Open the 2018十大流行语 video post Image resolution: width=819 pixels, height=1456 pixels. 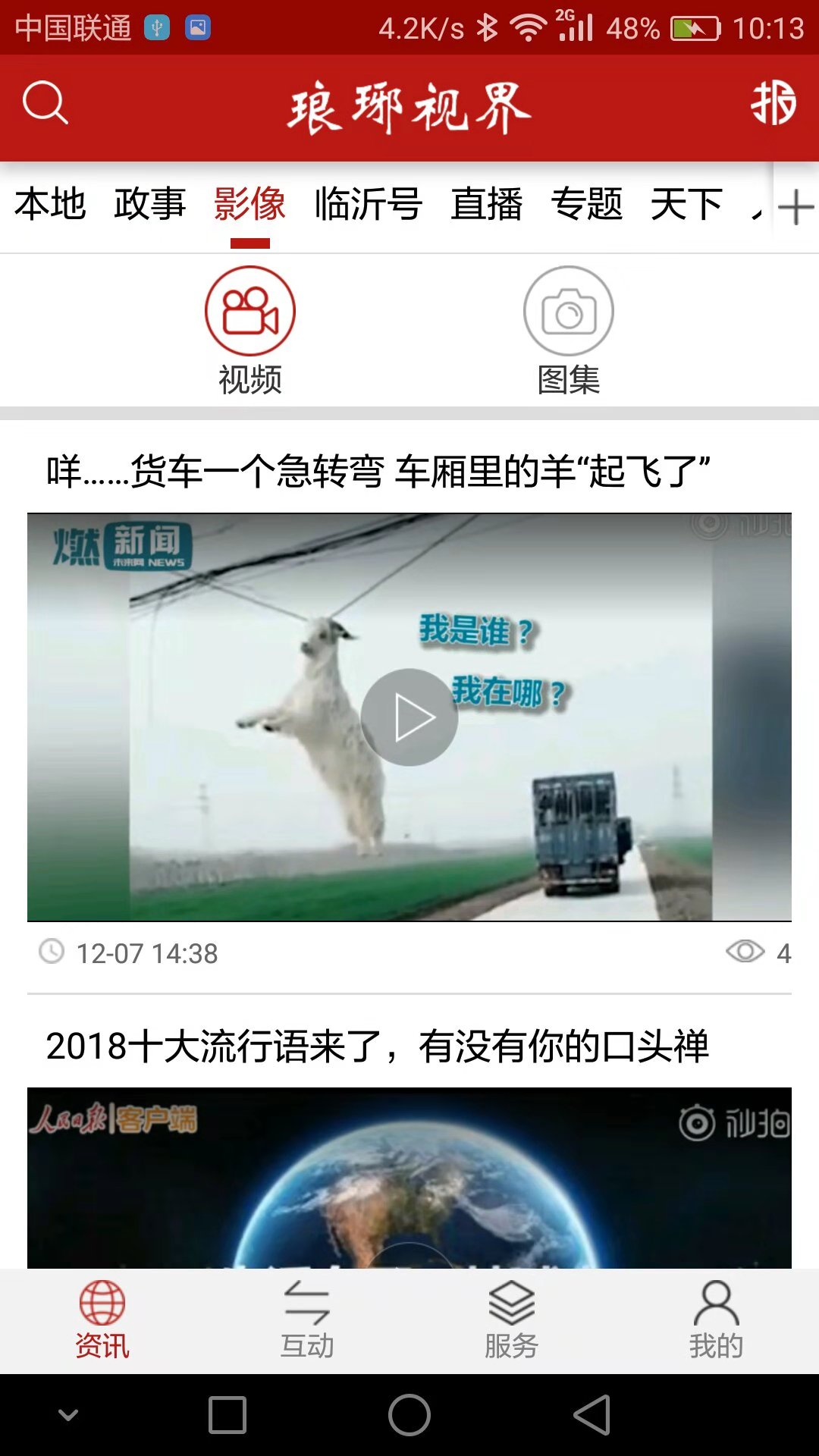(377, 1046)
